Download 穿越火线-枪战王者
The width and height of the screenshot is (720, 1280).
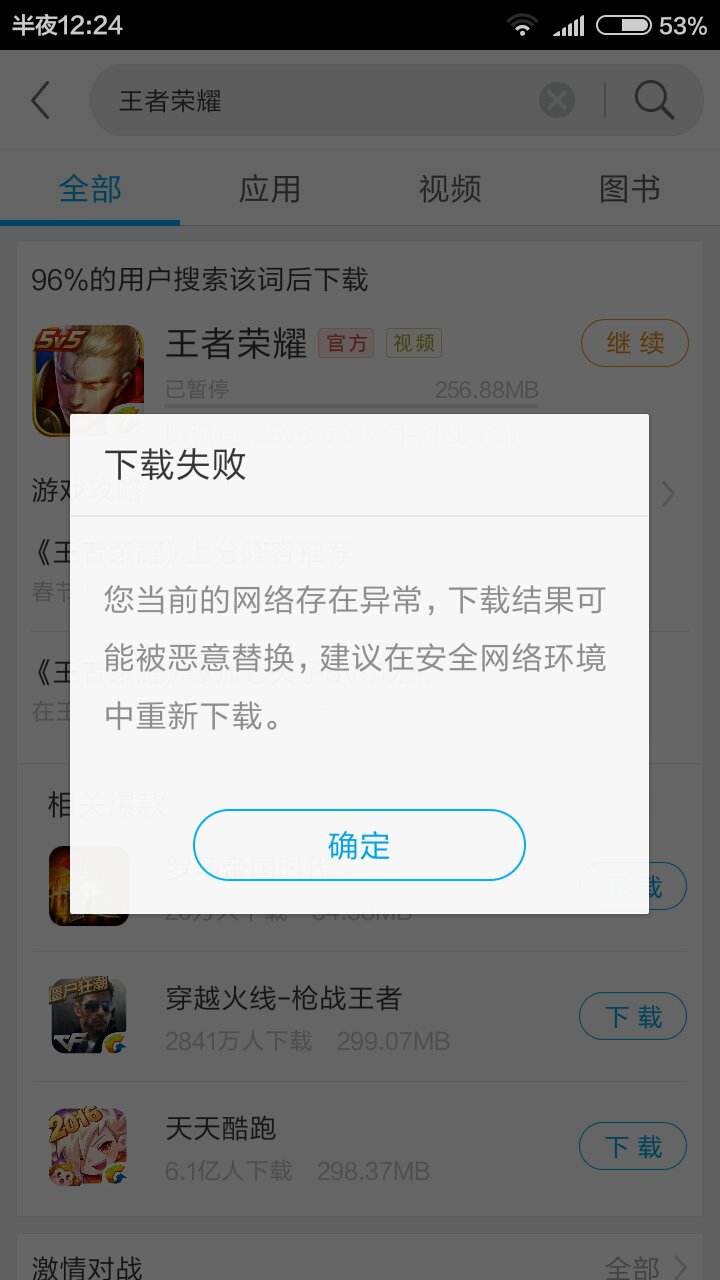[633, 1017]
